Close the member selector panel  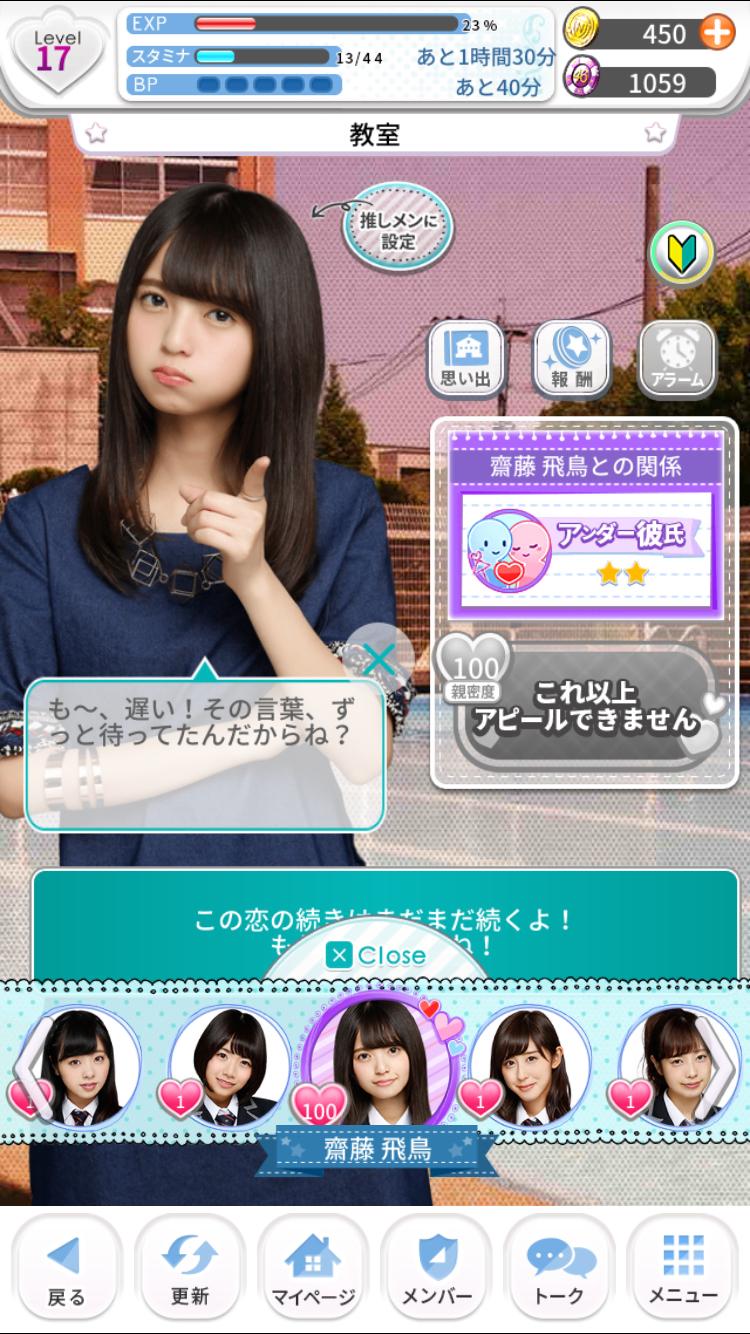(x=376, y=955)
